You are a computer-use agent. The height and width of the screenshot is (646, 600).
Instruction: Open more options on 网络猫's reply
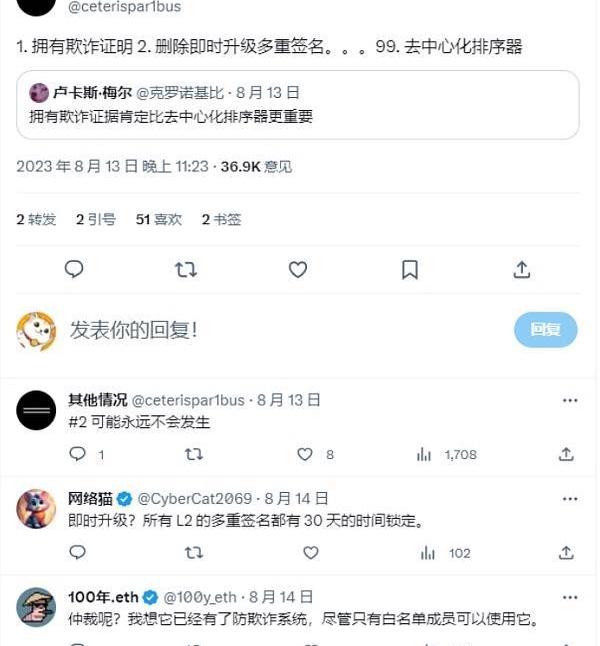[x=569, y=498]
